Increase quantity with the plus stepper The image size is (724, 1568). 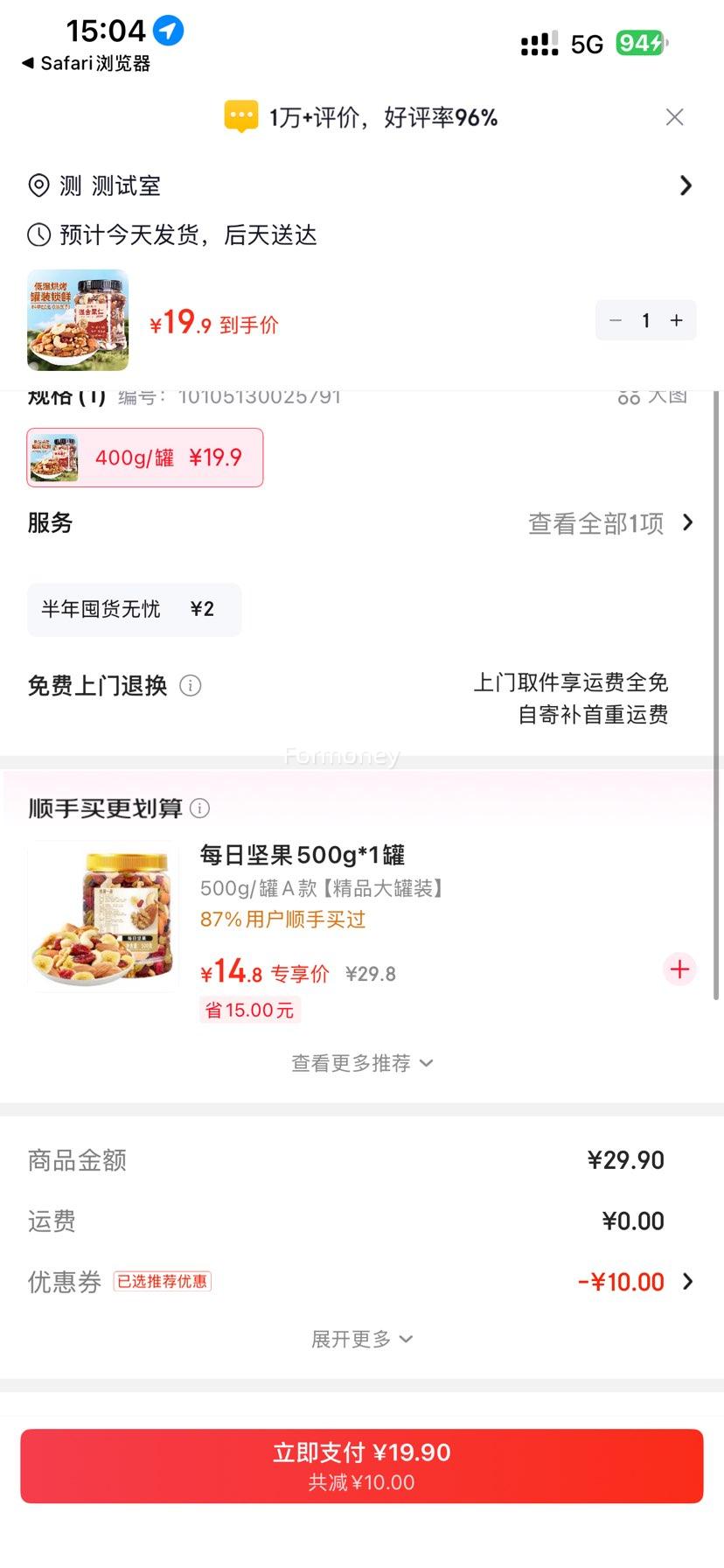675,320
